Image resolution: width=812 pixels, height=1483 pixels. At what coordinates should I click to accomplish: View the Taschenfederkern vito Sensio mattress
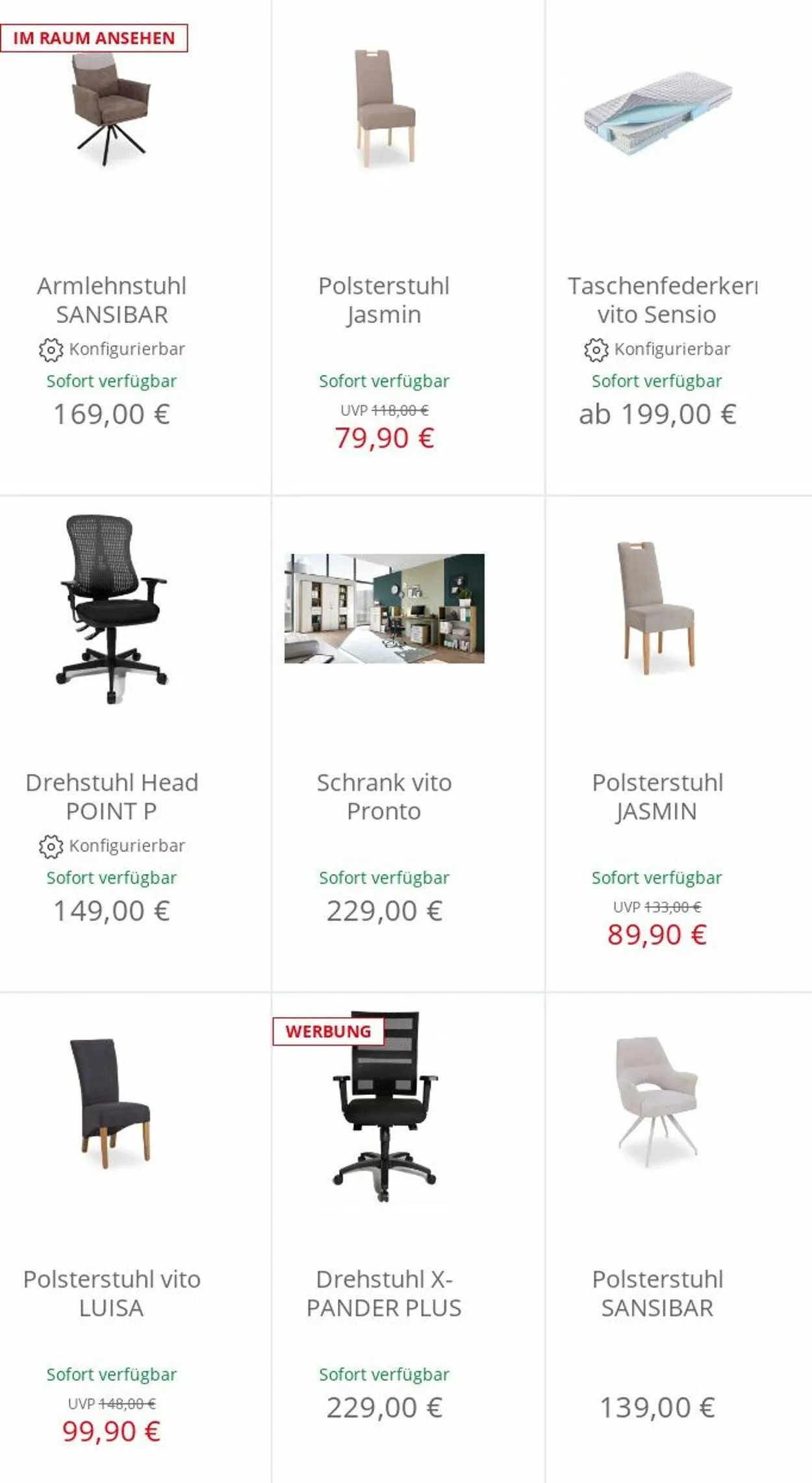pos(679,247)
